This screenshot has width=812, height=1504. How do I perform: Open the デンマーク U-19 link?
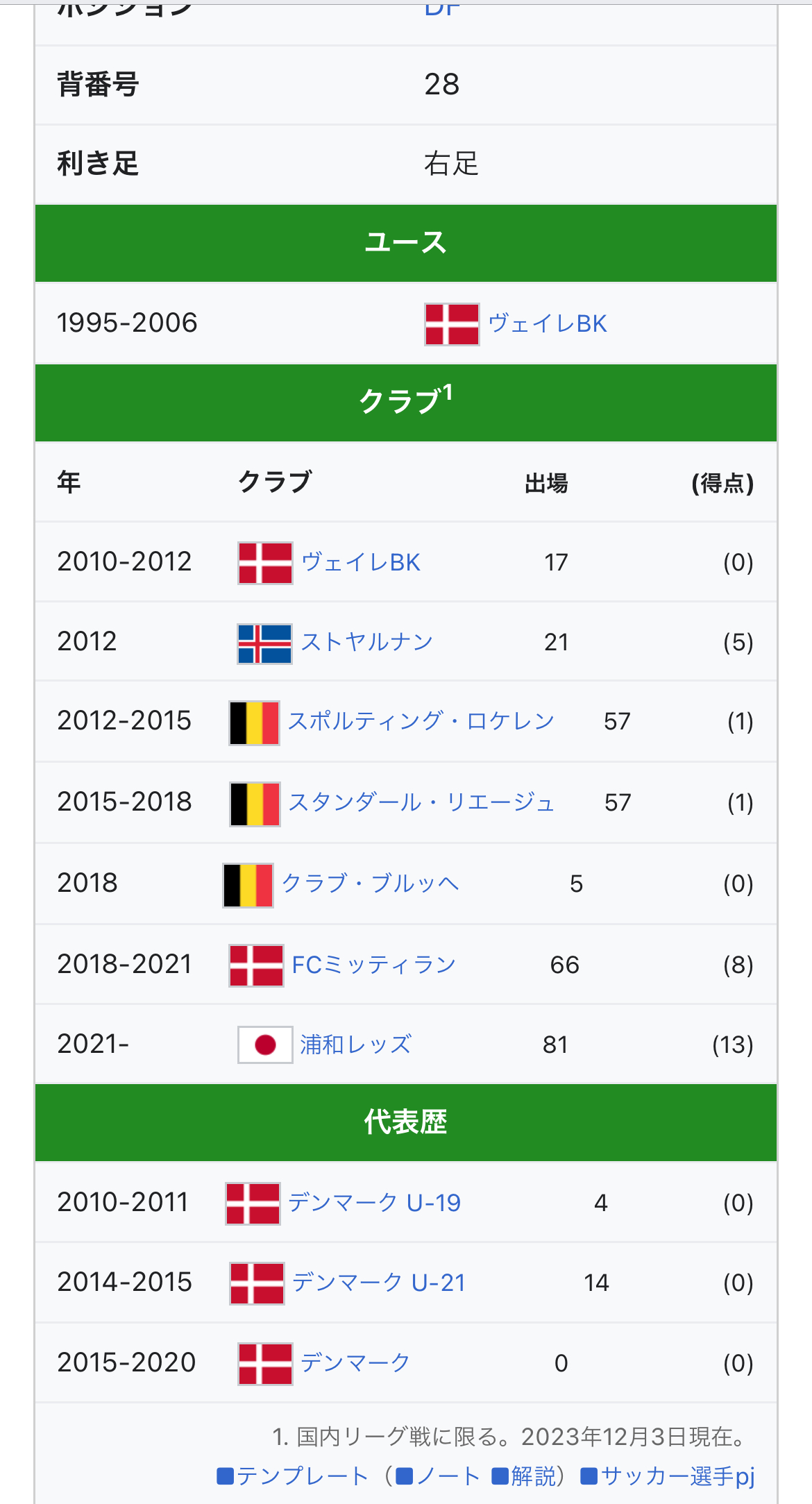375,1203
